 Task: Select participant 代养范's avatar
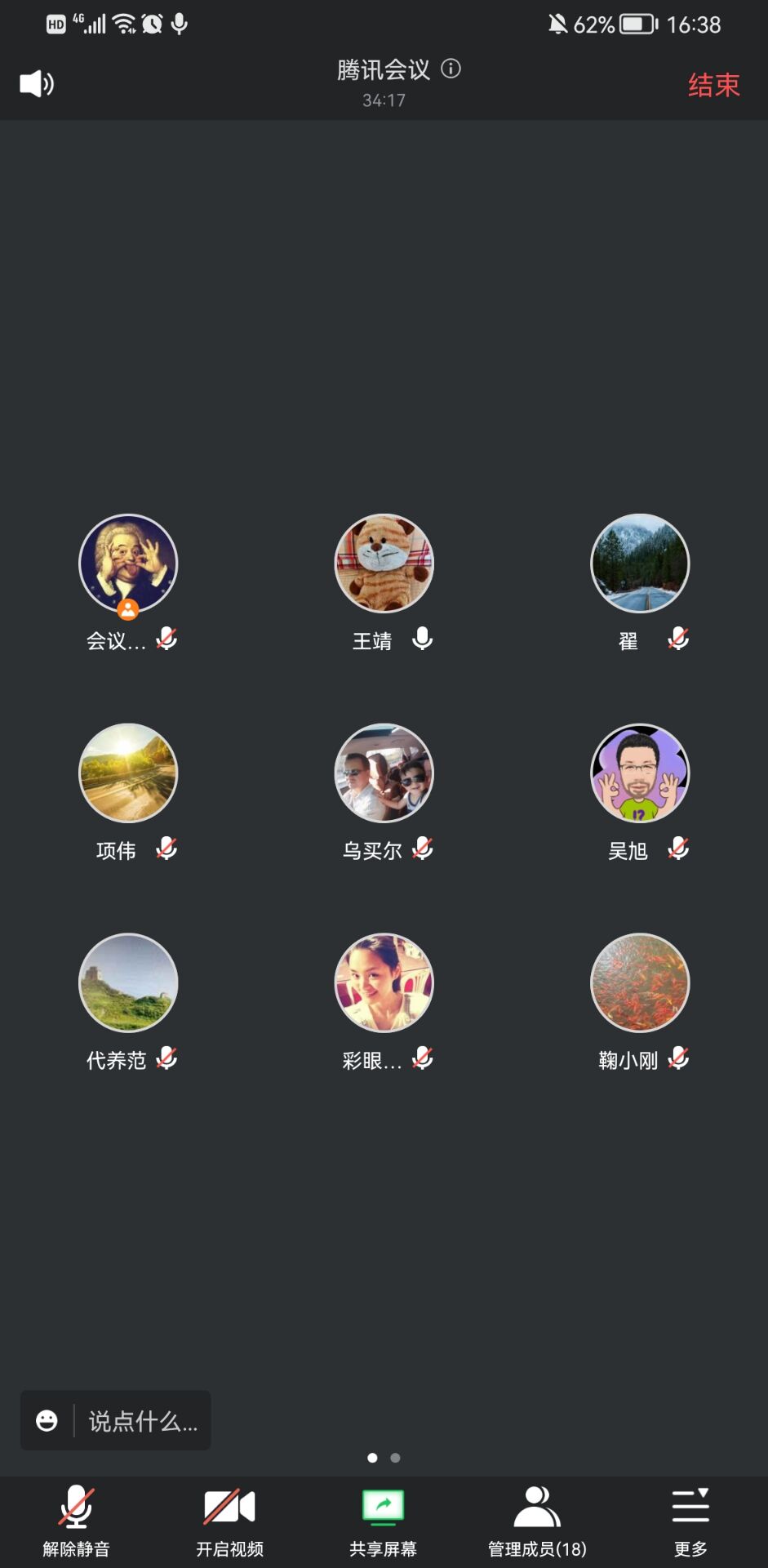(128, 982)
